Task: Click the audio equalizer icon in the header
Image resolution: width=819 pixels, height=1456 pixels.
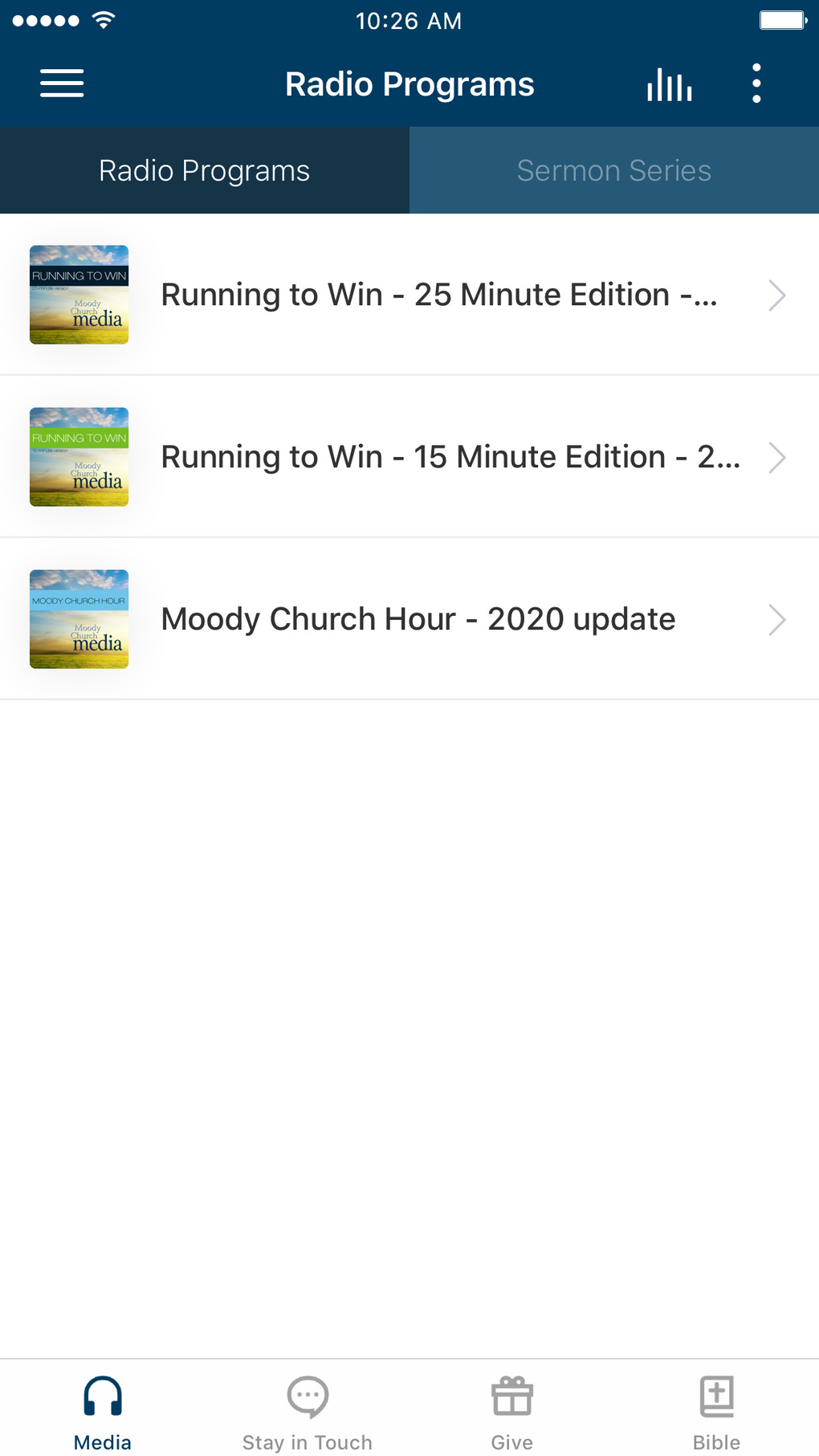Action: 669,84
